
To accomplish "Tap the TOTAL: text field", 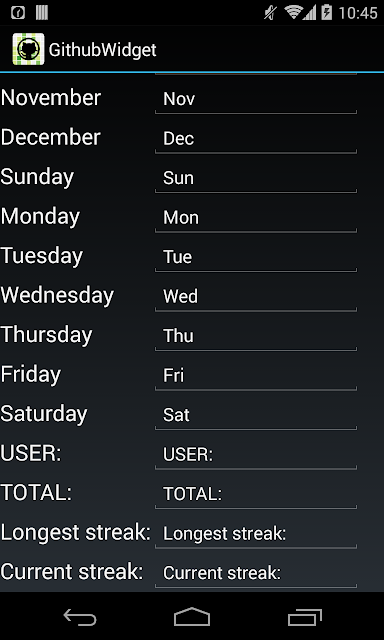I will [x=256, y=494].
